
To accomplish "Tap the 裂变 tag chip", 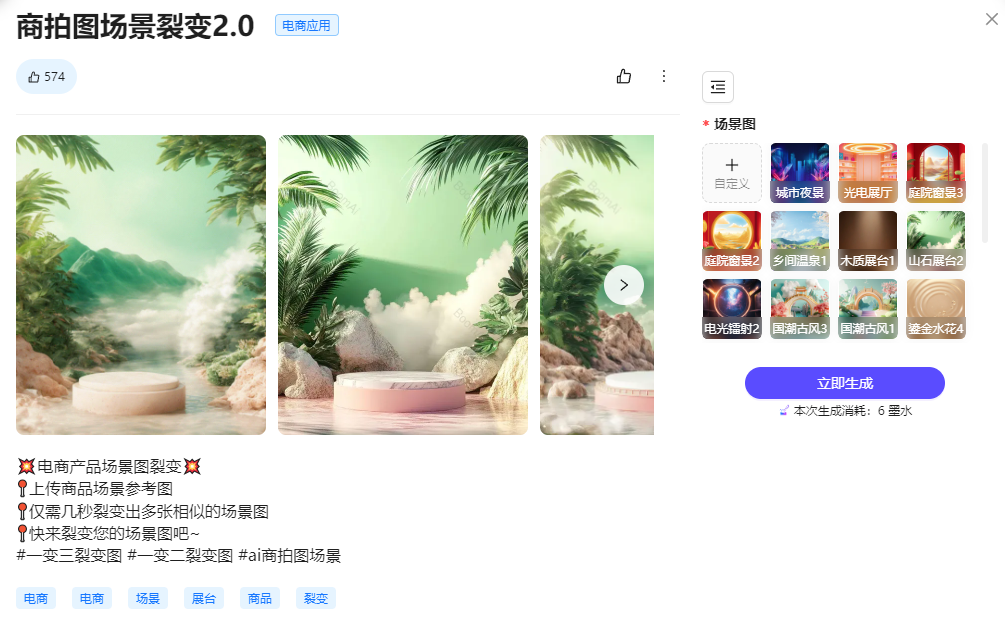I will click(x=316, y=599).
